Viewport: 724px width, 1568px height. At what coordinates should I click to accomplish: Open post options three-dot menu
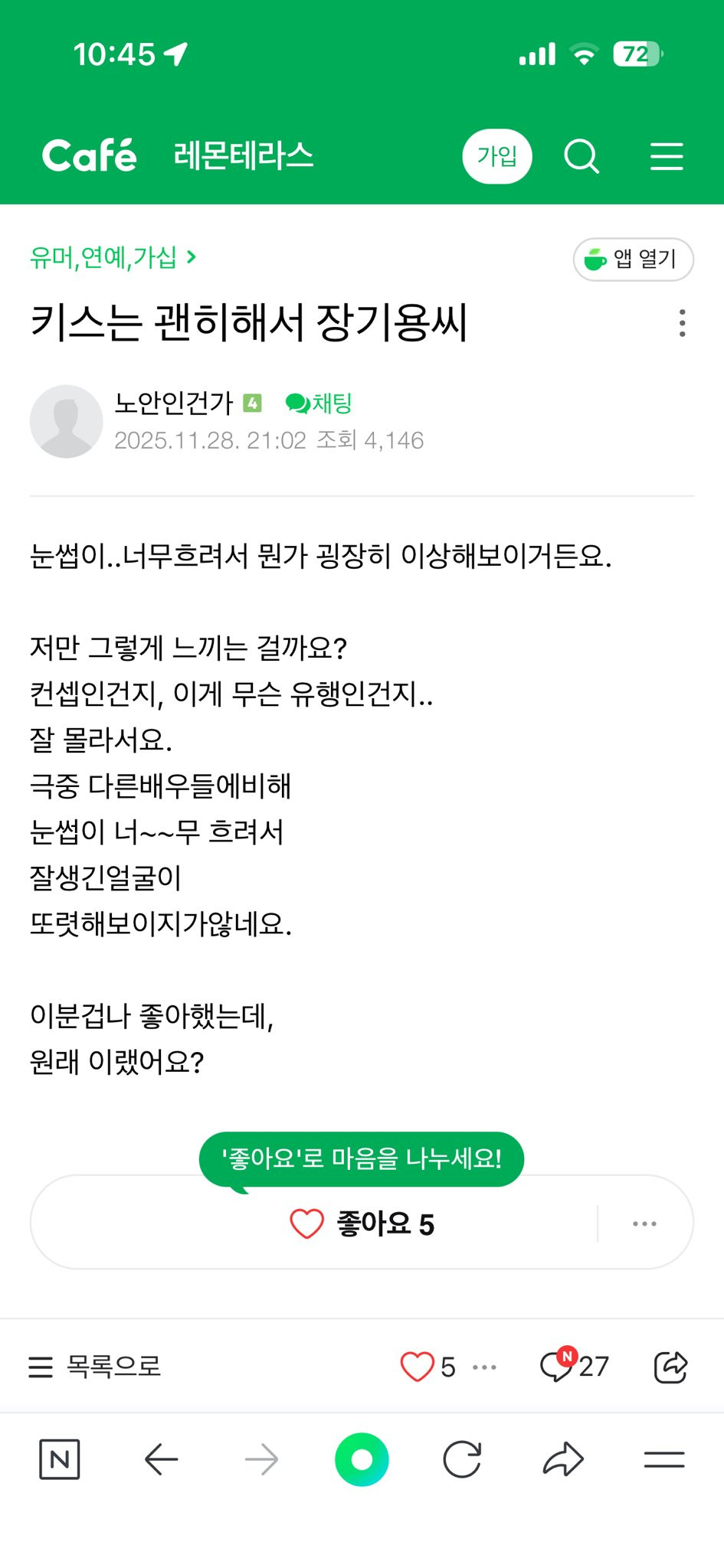click(x=682, y=323)
